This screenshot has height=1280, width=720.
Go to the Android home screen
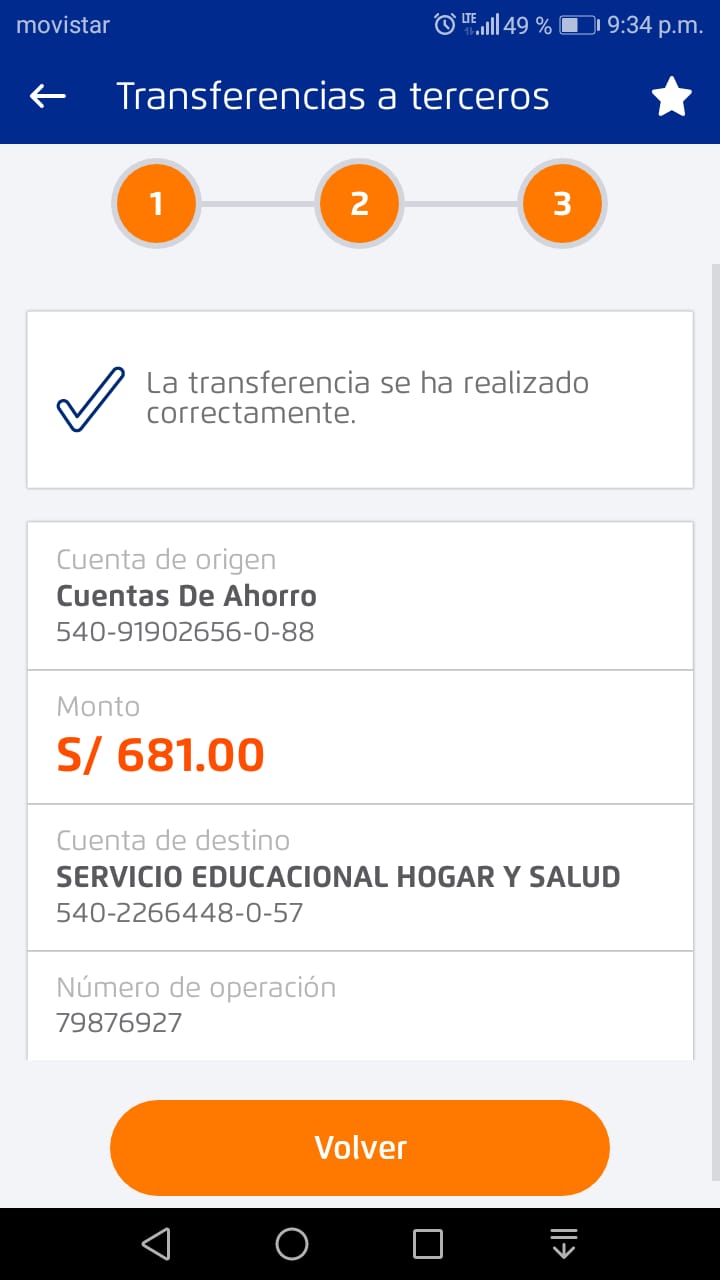(292, 1244)
